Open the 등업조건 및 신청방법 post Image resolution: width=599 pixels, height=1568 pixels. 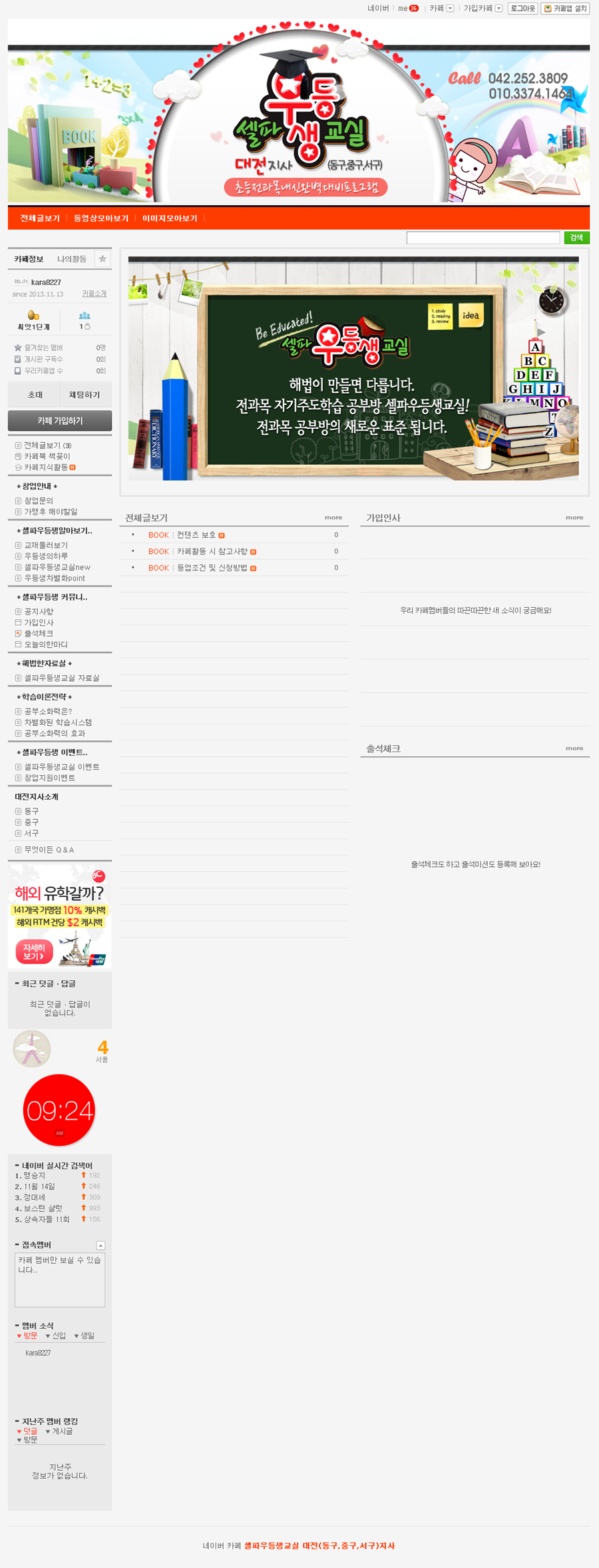(x=212, y=568)
